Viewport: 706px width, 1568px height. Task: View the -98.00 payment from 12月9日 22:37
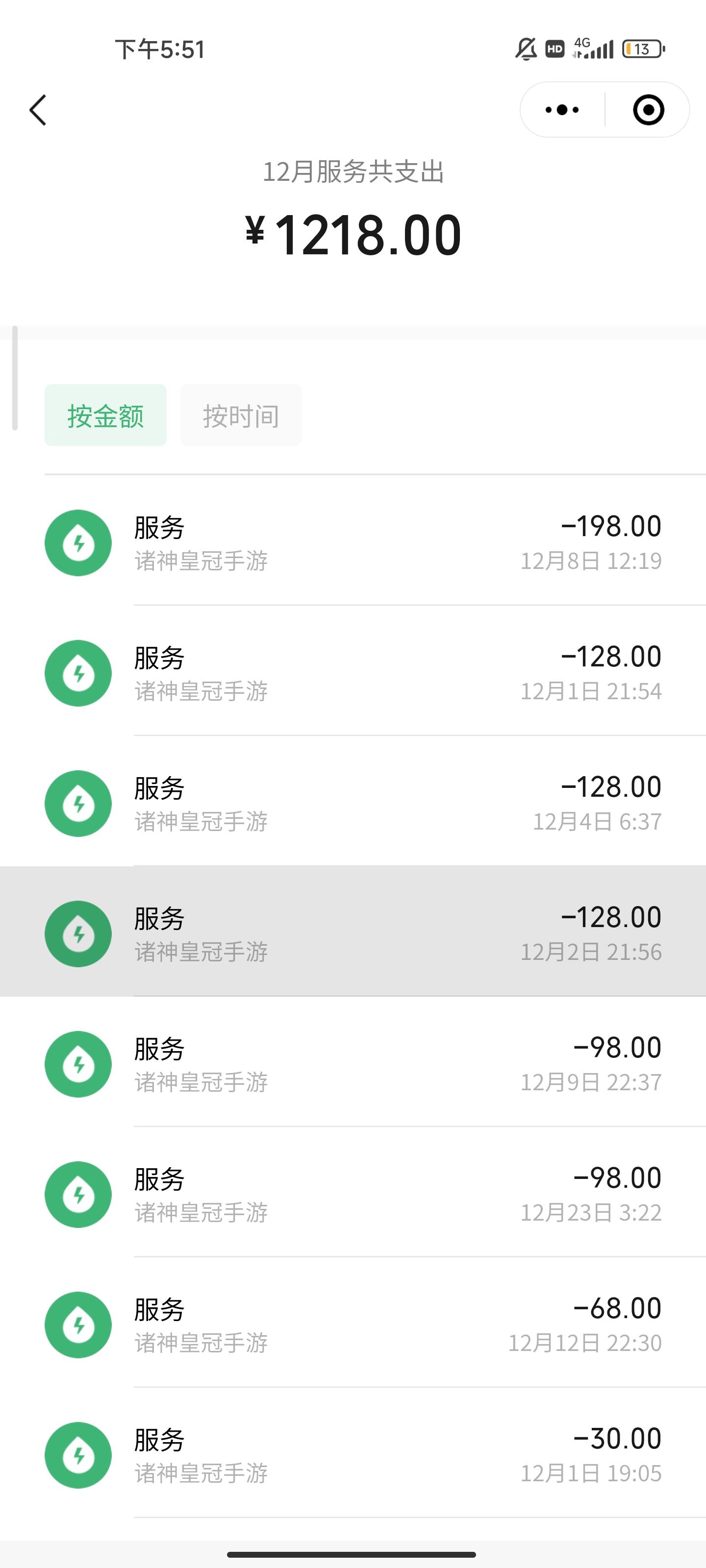[353, 1063]
